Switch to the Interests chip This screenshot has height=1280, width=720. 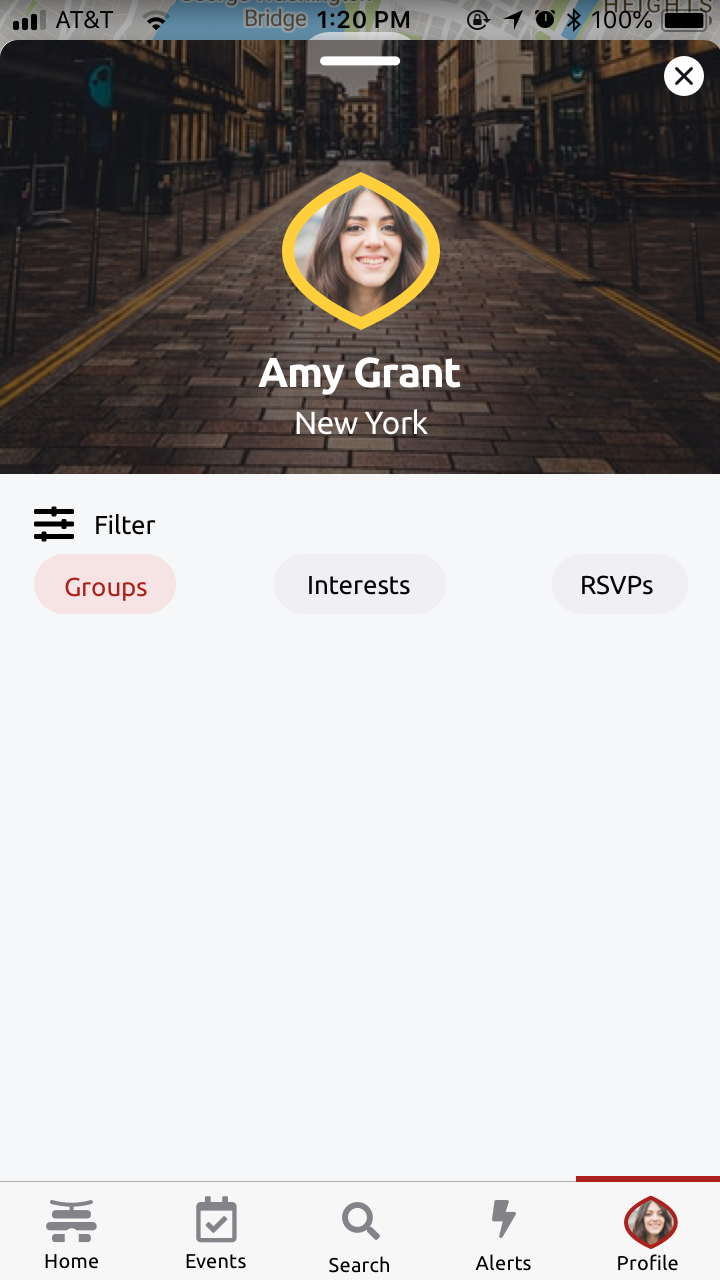pos(359,584)
